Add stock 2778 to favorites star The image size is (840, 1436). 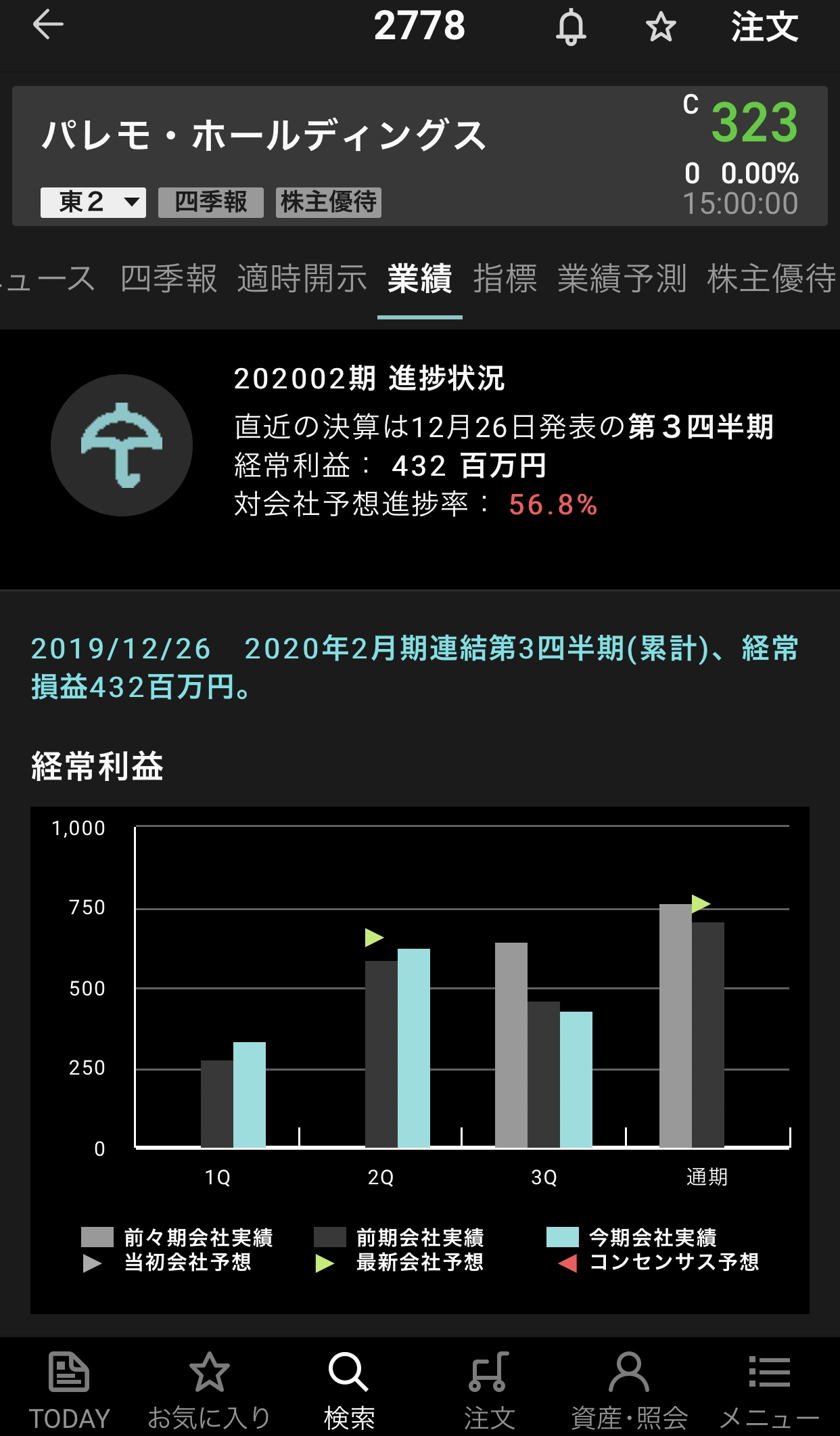tap(660, 27)
